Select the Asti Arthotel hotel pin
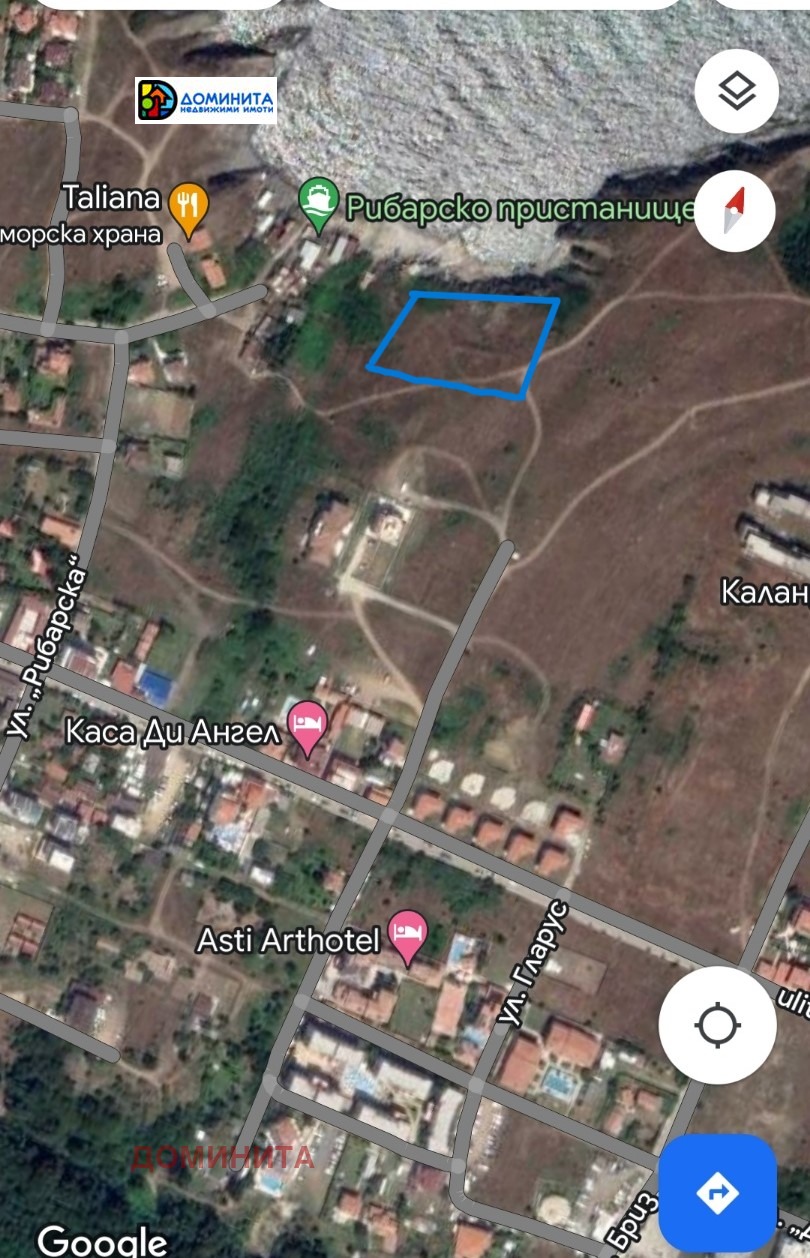The image size is (810, 1258). (408, 936)
